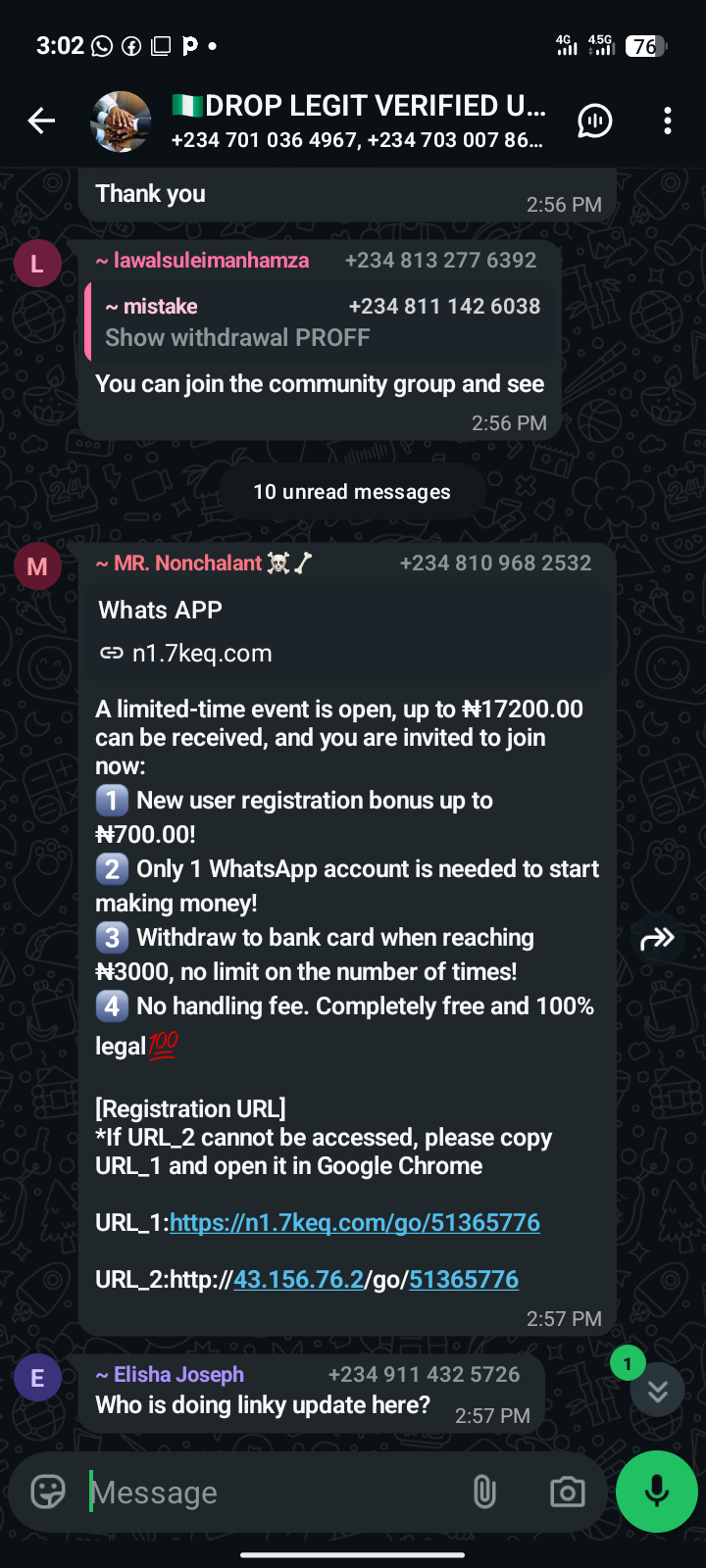Tap the quoted message from mistake
706x1568 pixels.
point(321,322)
